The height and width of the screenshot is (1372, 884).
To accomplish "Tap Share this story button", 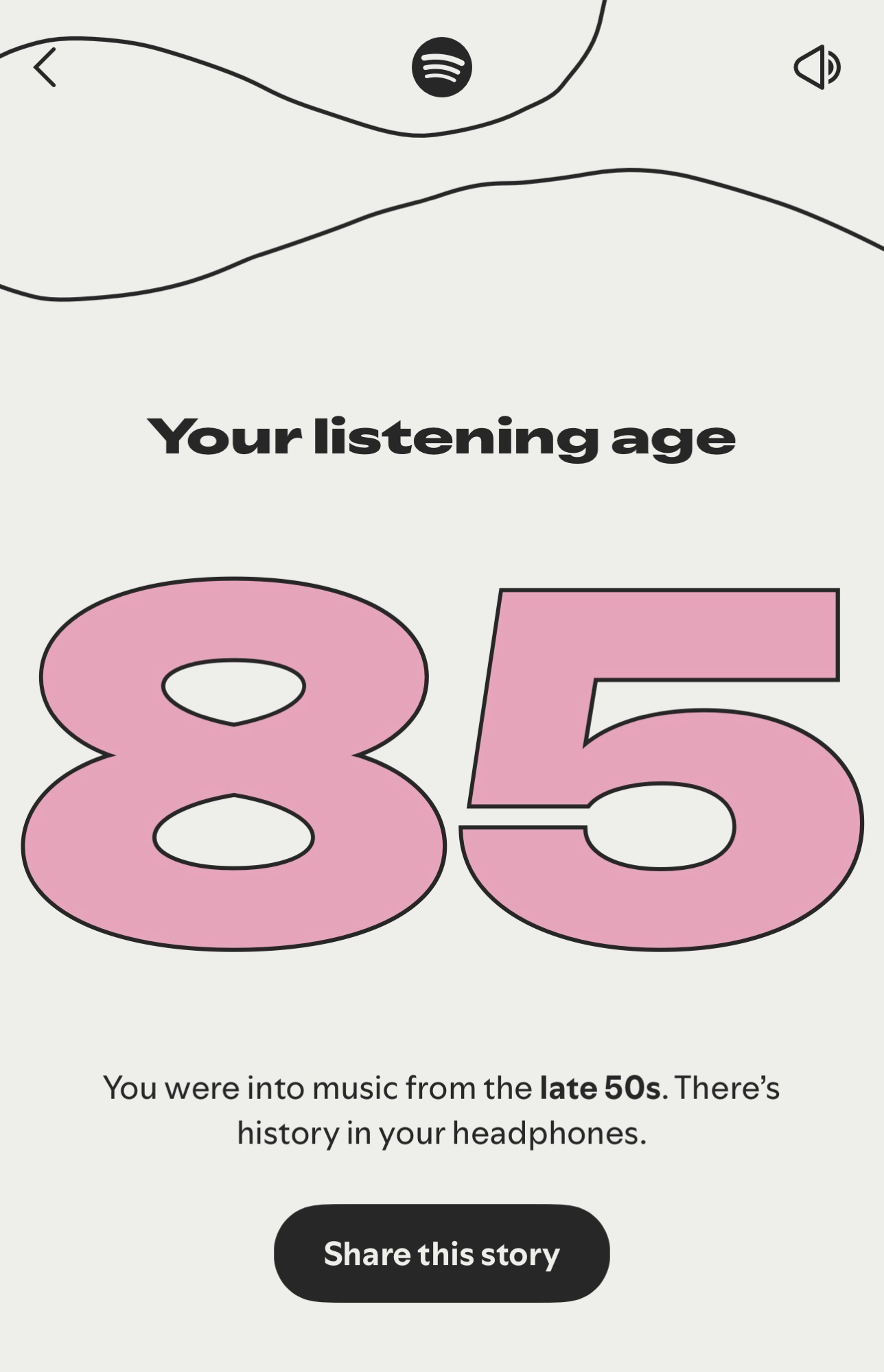I will pos(441,1253).
